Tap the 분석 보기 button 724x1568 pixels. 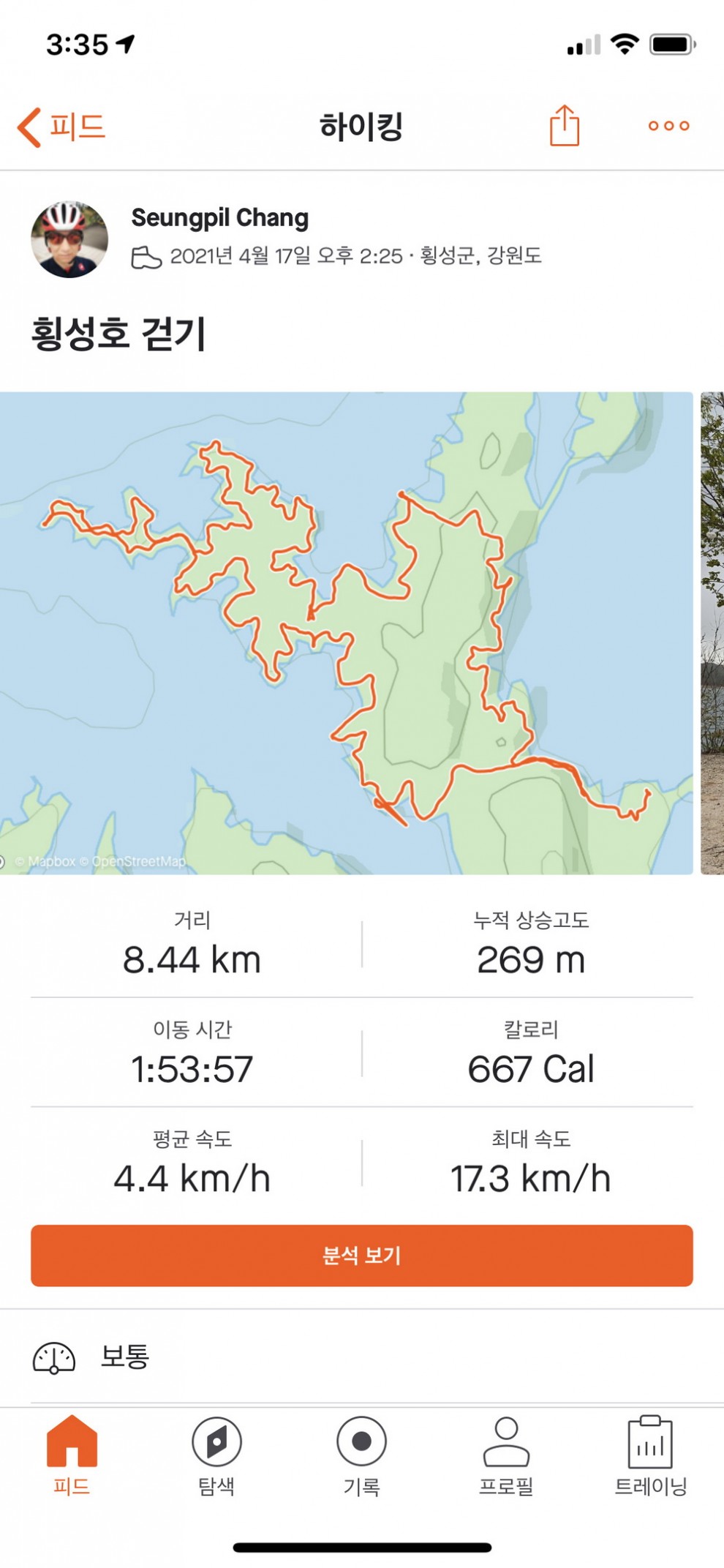[x=361, y=1255]
